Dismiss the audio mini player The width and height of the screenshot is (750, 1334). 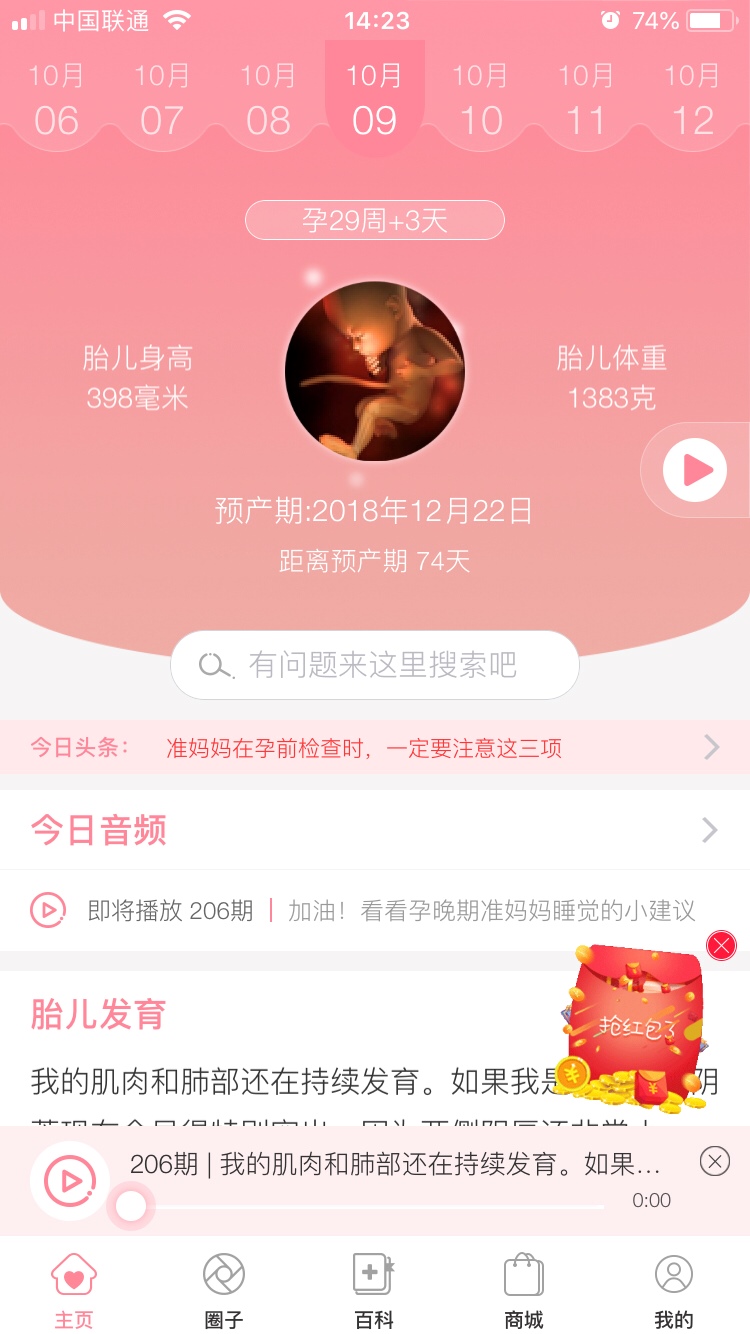pos(714,1161)
